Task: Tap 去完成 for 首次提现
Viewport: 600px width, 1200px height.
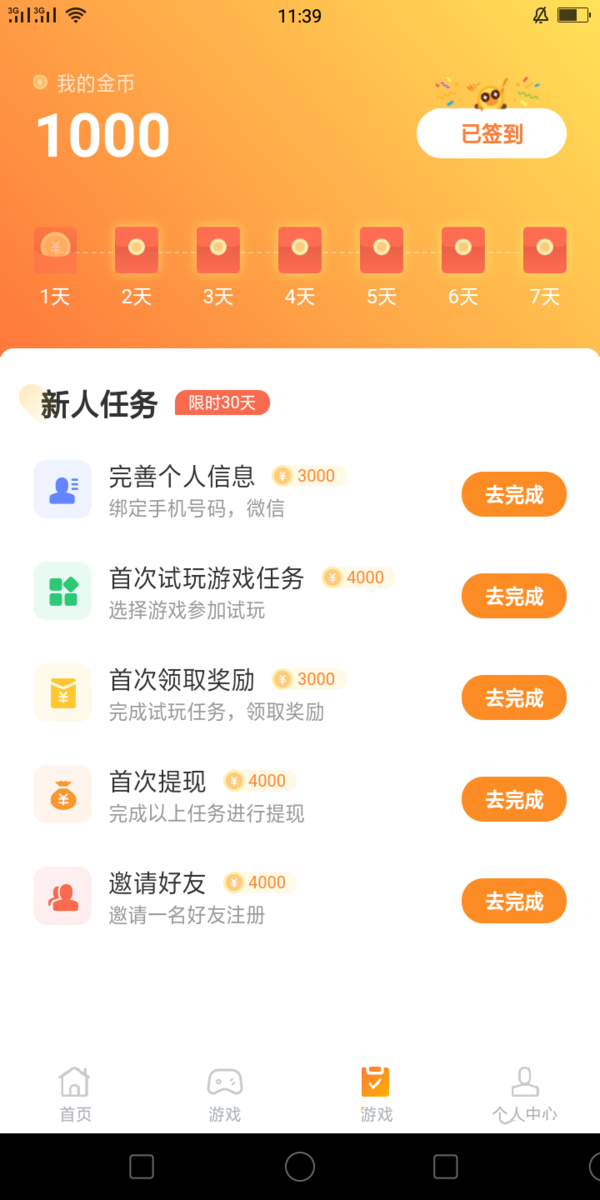Action: pyautogui.click(x=514, y=799)
